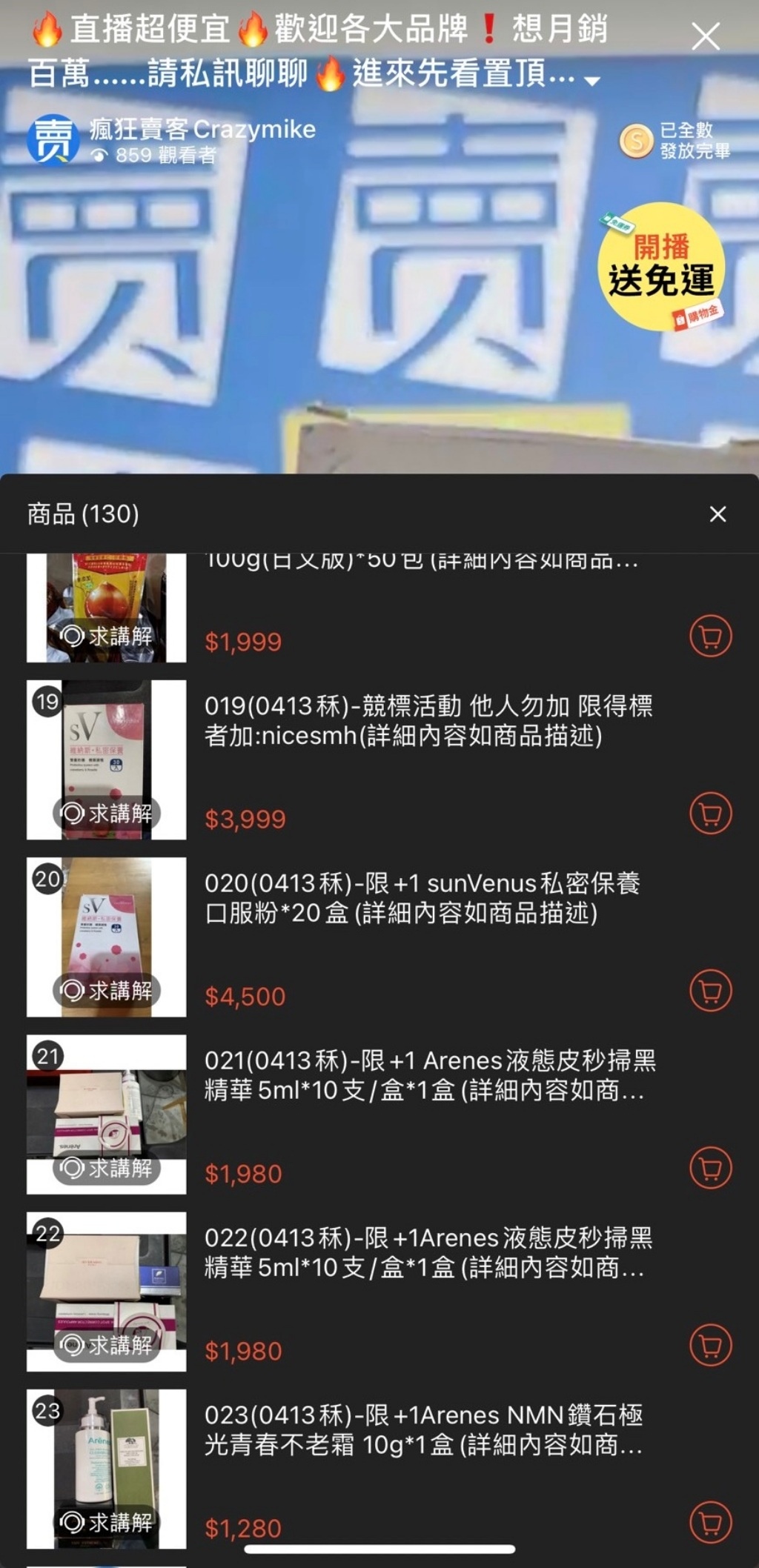
Task: Request 求講解 for the $1,999 item
Action: pos(107,636)
